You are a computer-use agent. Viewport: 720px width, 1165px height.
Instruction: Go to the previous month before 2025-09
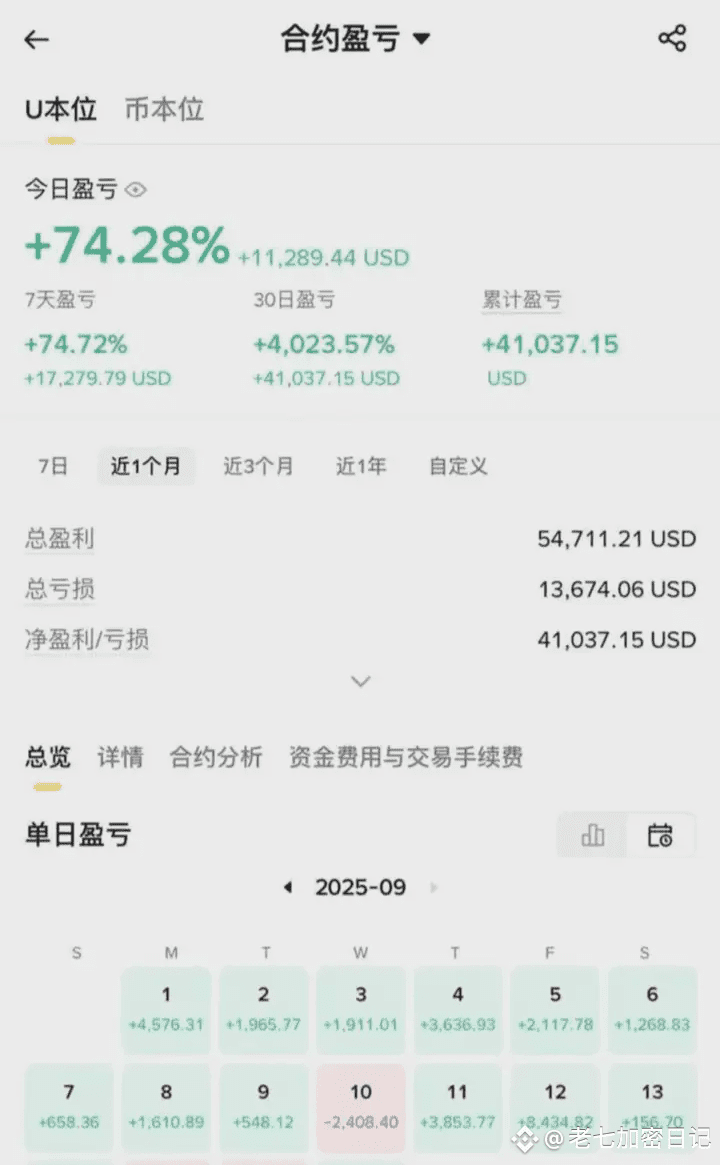[x=288, y=887]
